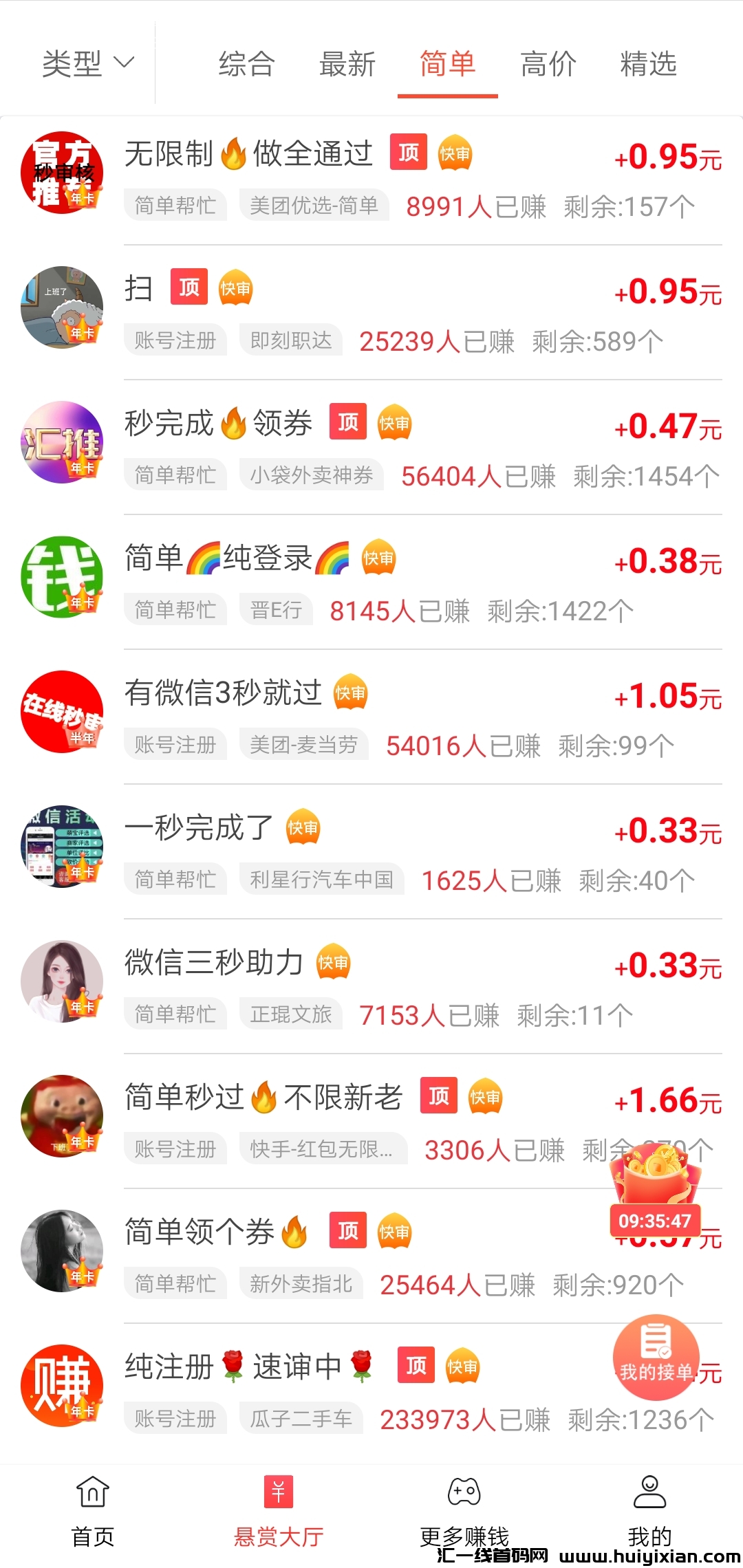Image resolution: width=743 pixels, height=1568 pixels.
Task: Open the 扫 task from 即刻职达
Action: pyautogui.click(x=138, y=288)
